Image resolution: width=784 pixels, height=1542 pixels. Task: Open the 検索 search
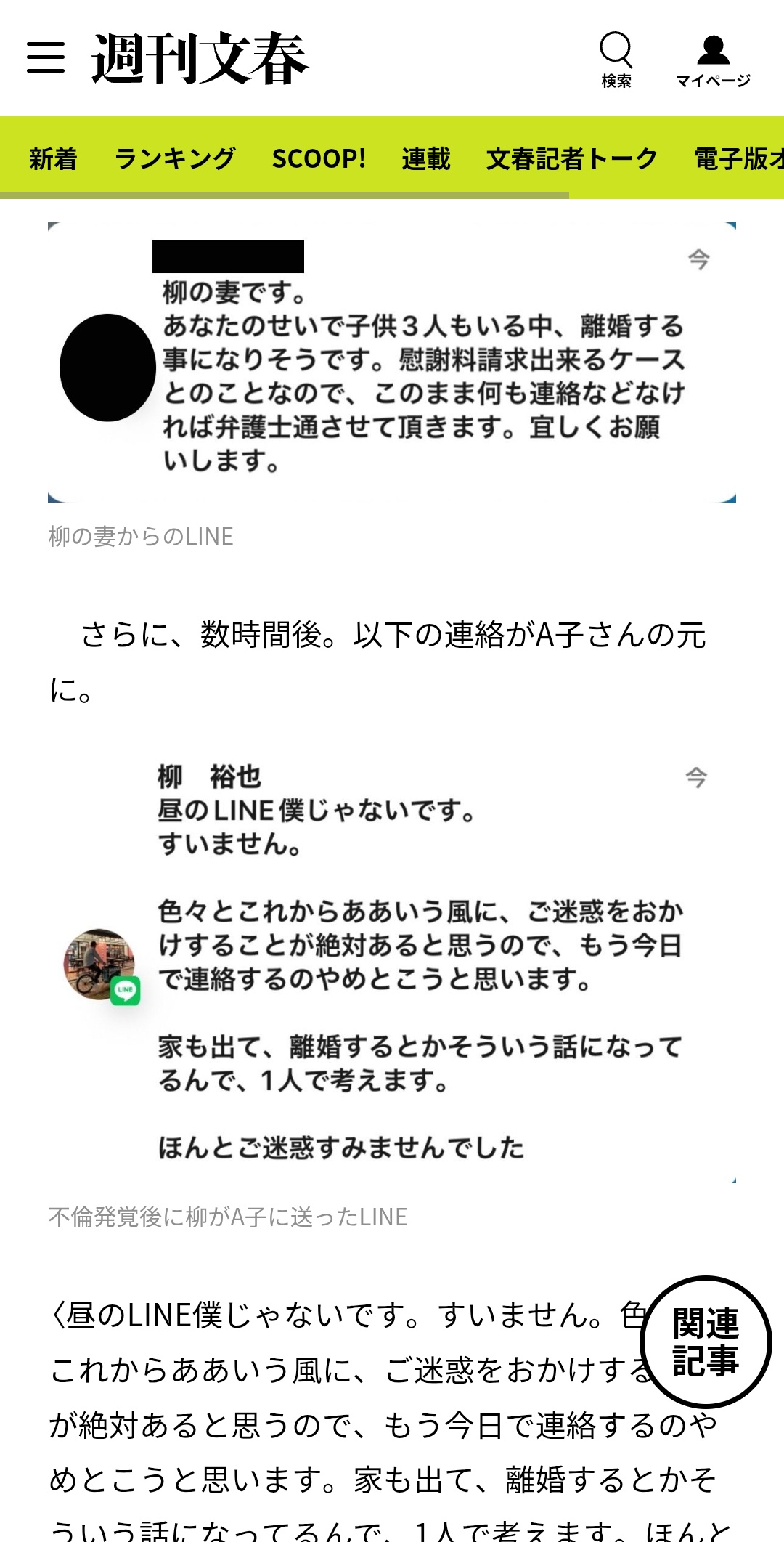pos(616,59)
